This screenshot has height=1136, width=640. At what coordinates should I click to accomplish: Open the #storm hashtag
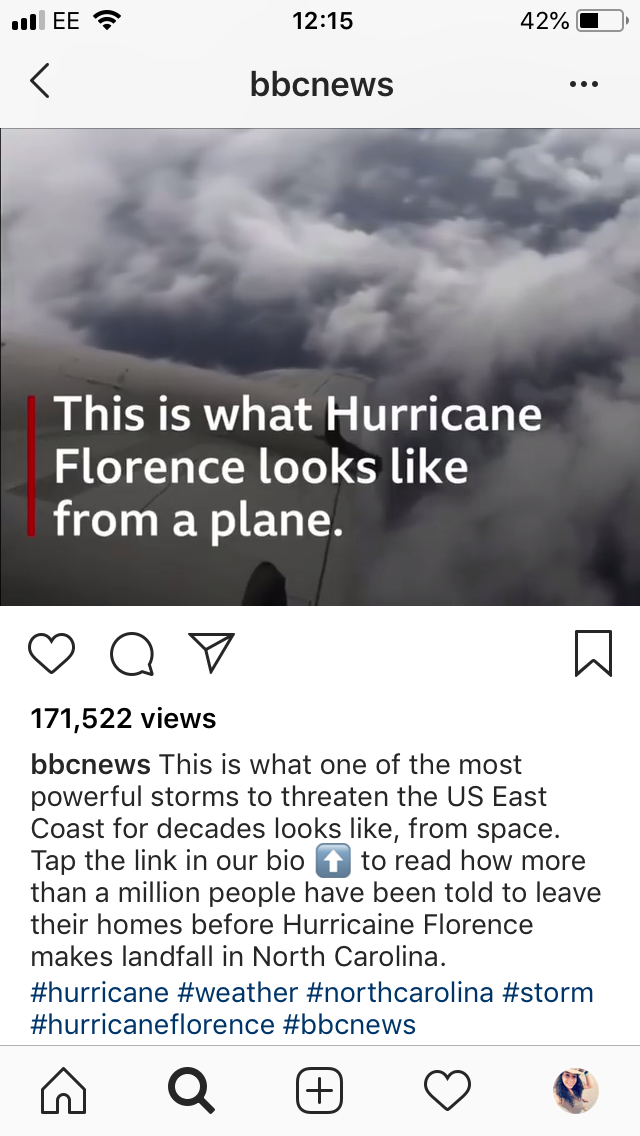pos(548,993)
